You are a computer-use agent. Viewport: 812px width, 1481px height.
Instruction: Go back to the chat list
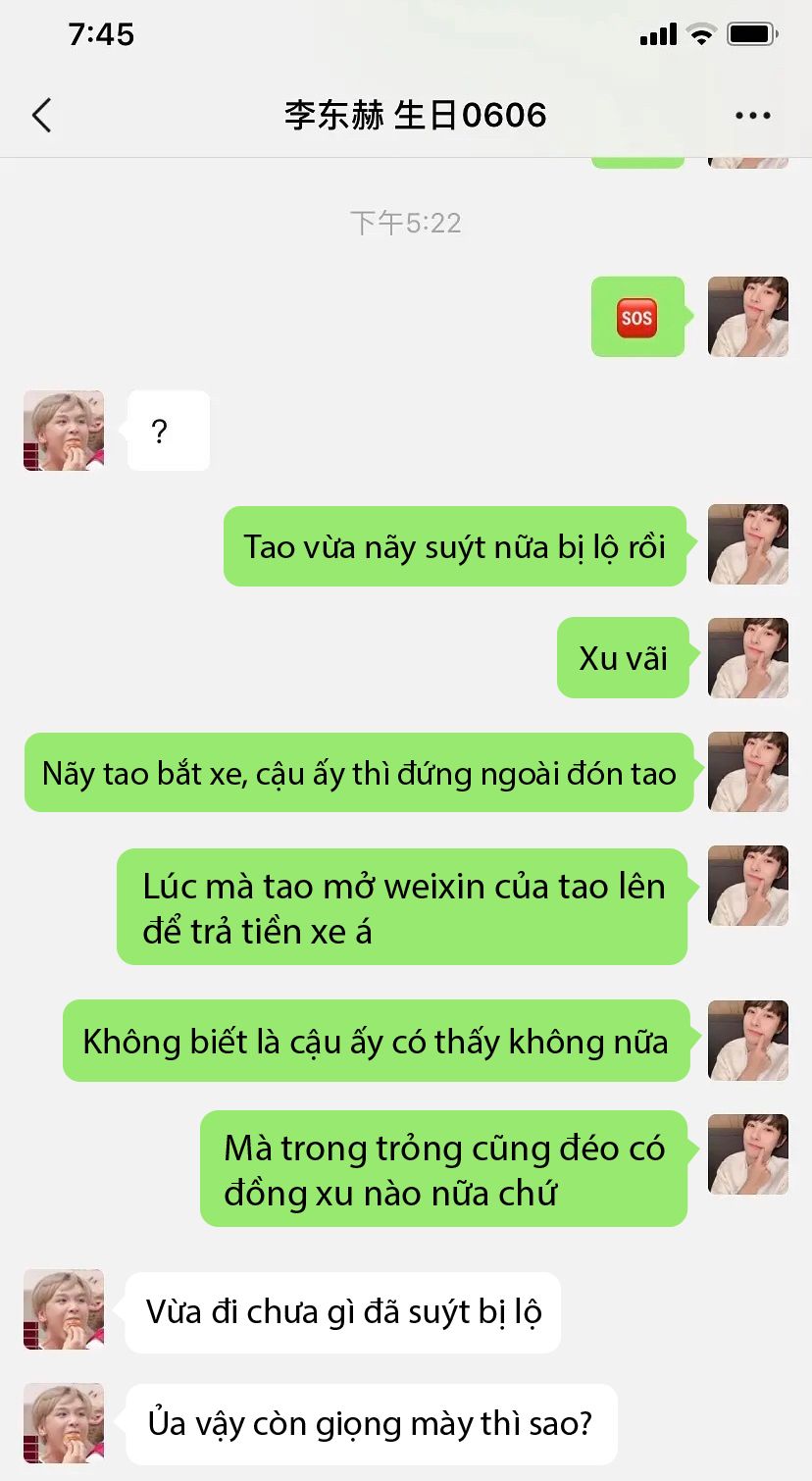[x=41, y=116]
